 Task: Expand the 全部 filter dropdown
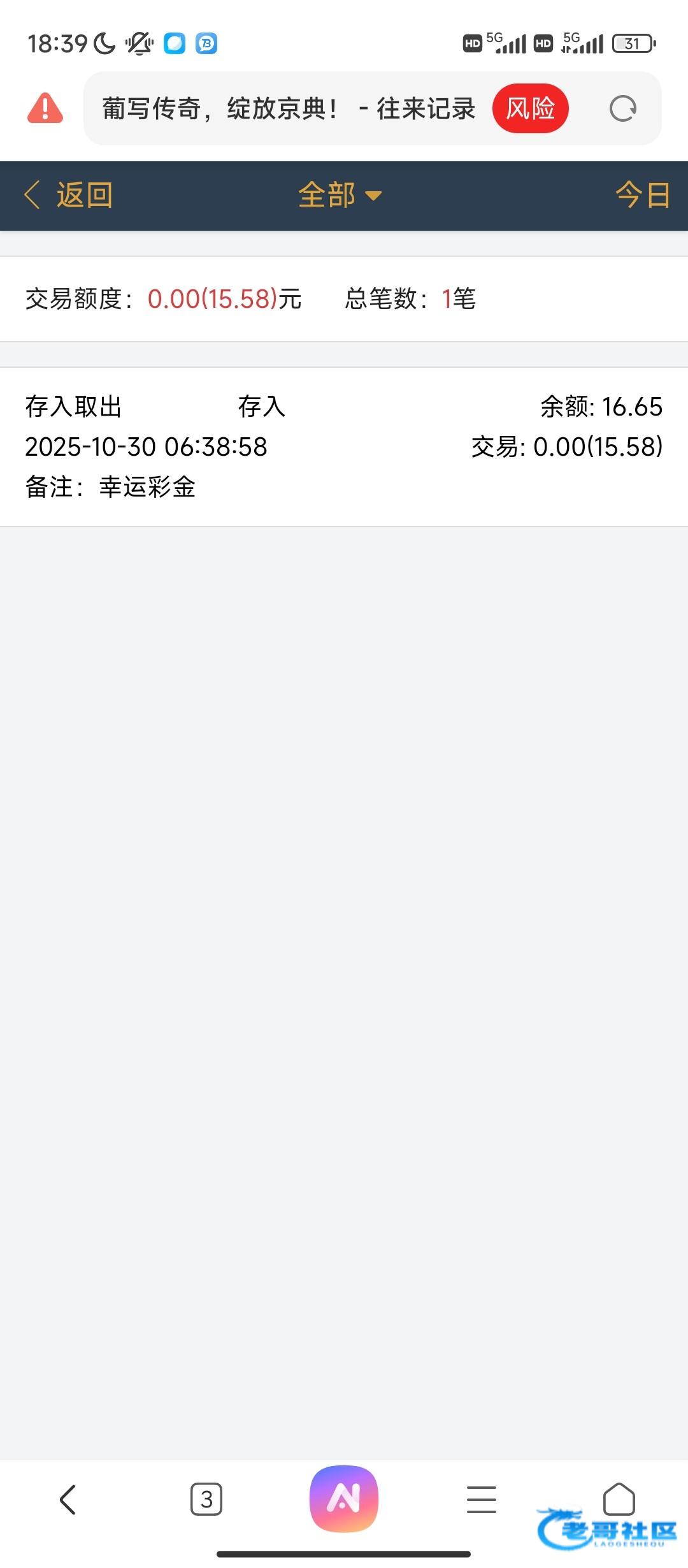[340, 195]
